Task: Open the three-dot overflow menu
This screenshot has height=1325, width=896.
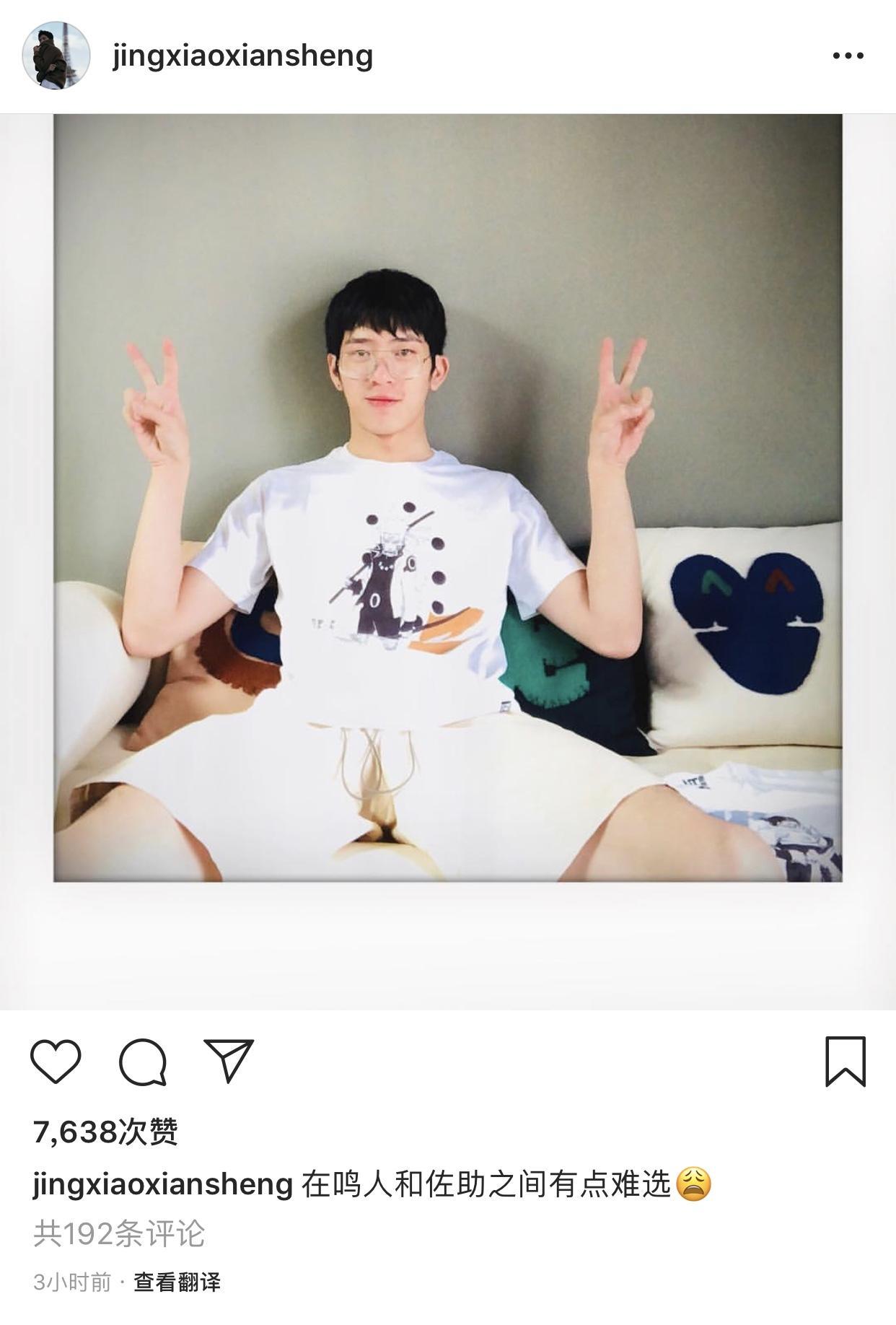Action: (848, 56)
